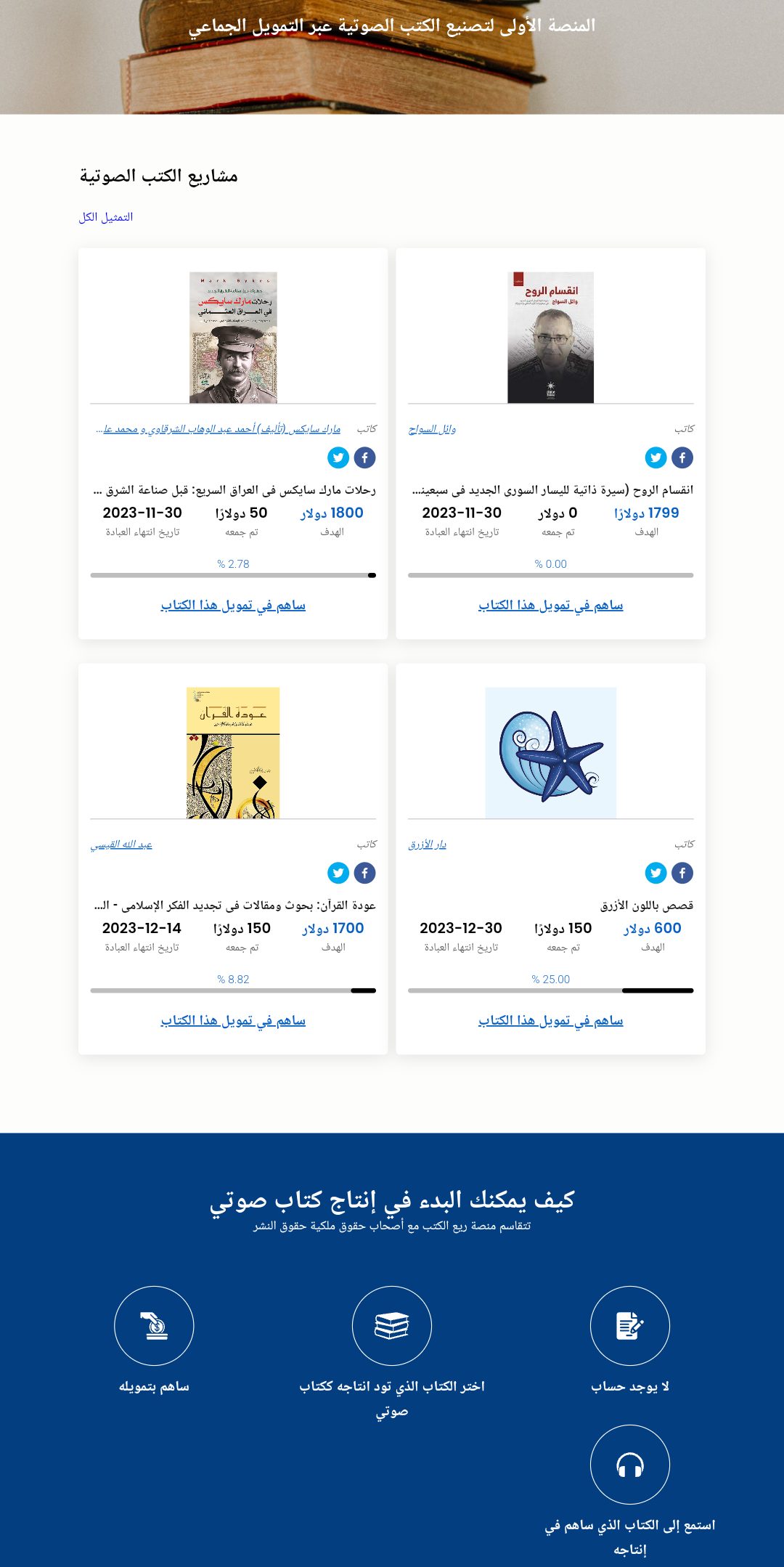784x1567 pixels.
Task: Share قصص باللون الأزرق on Facebook
Action: tap(682, 874)
